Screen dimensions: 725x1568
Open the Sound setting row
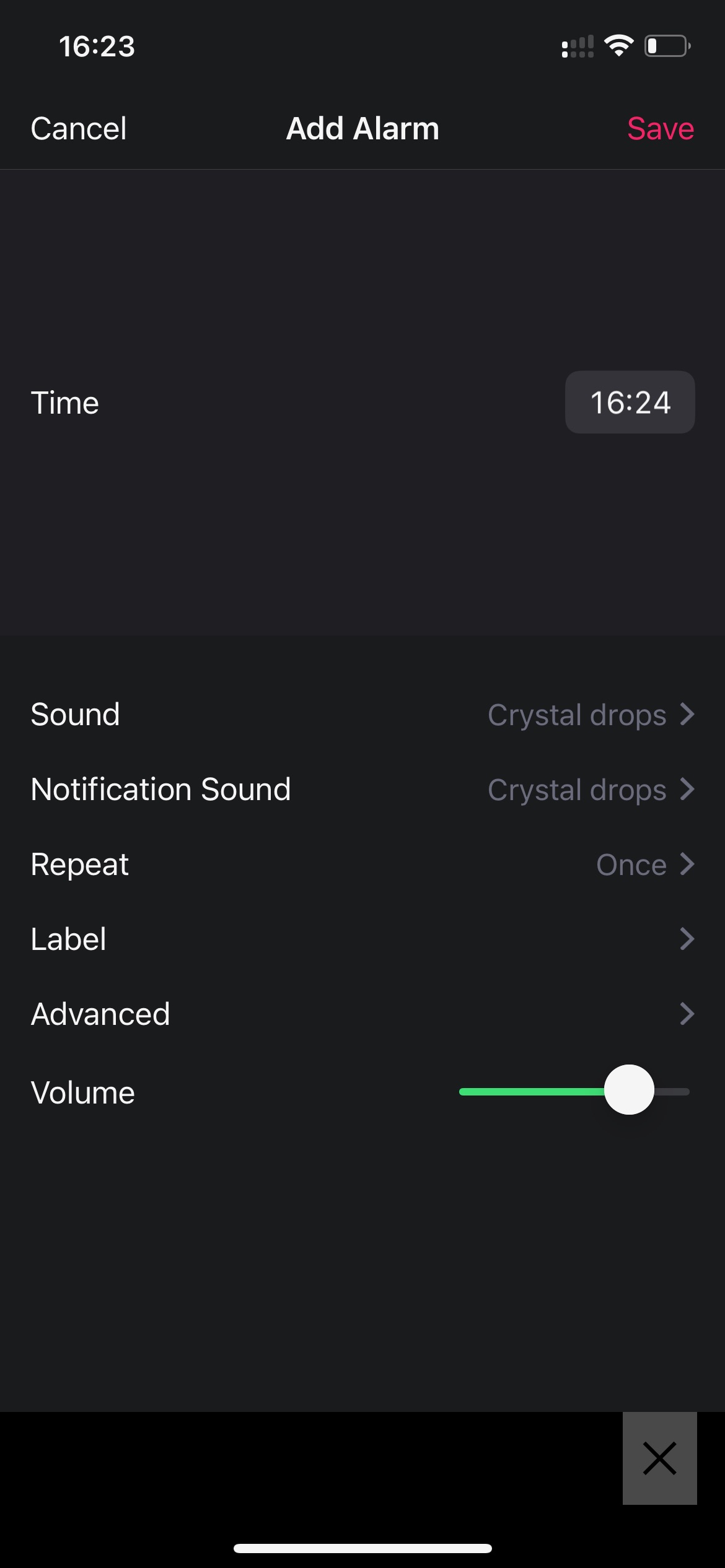coord(362,715)
